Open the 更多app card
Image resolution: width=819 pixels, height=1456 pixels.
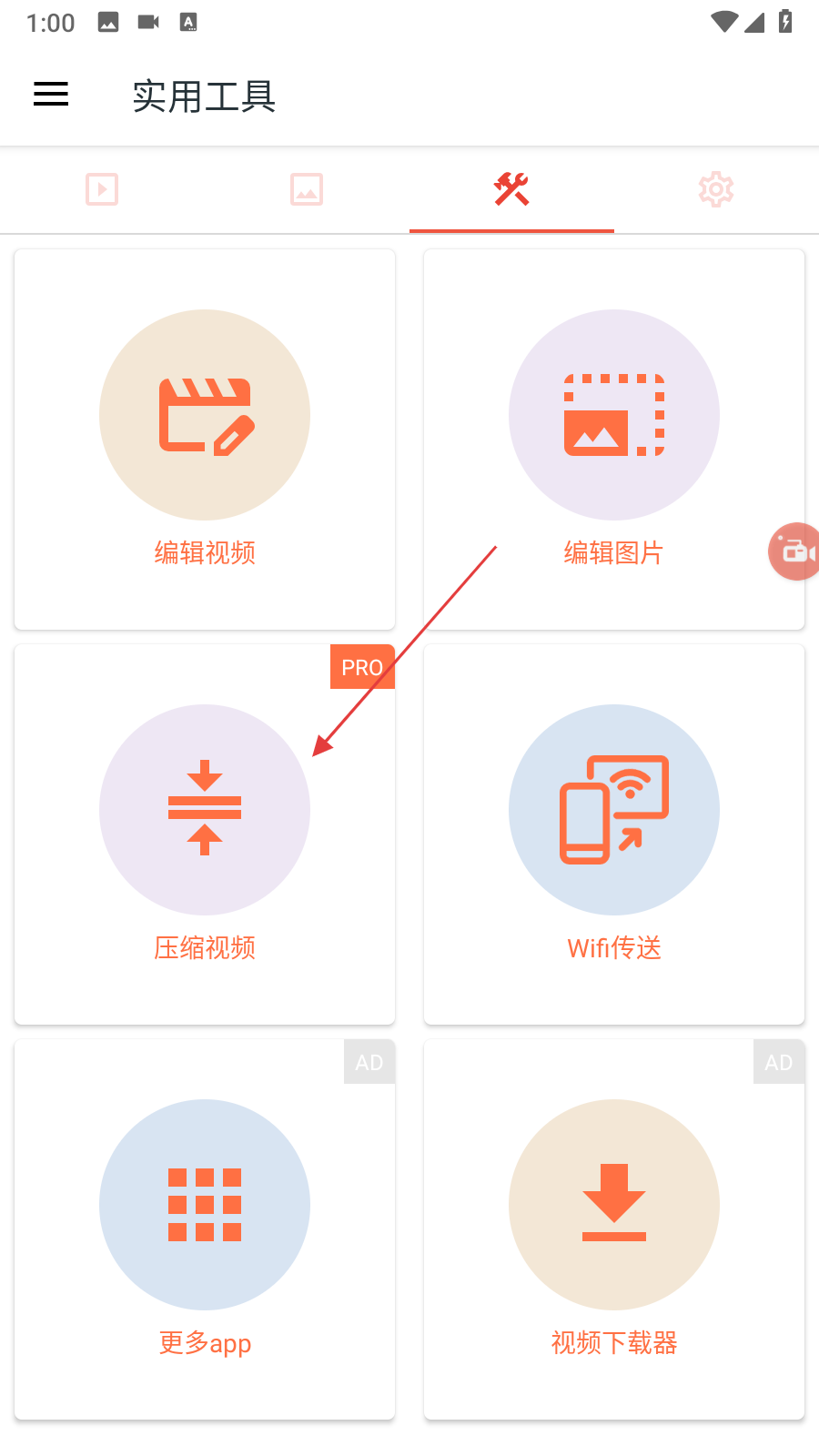coord(205,1229)
